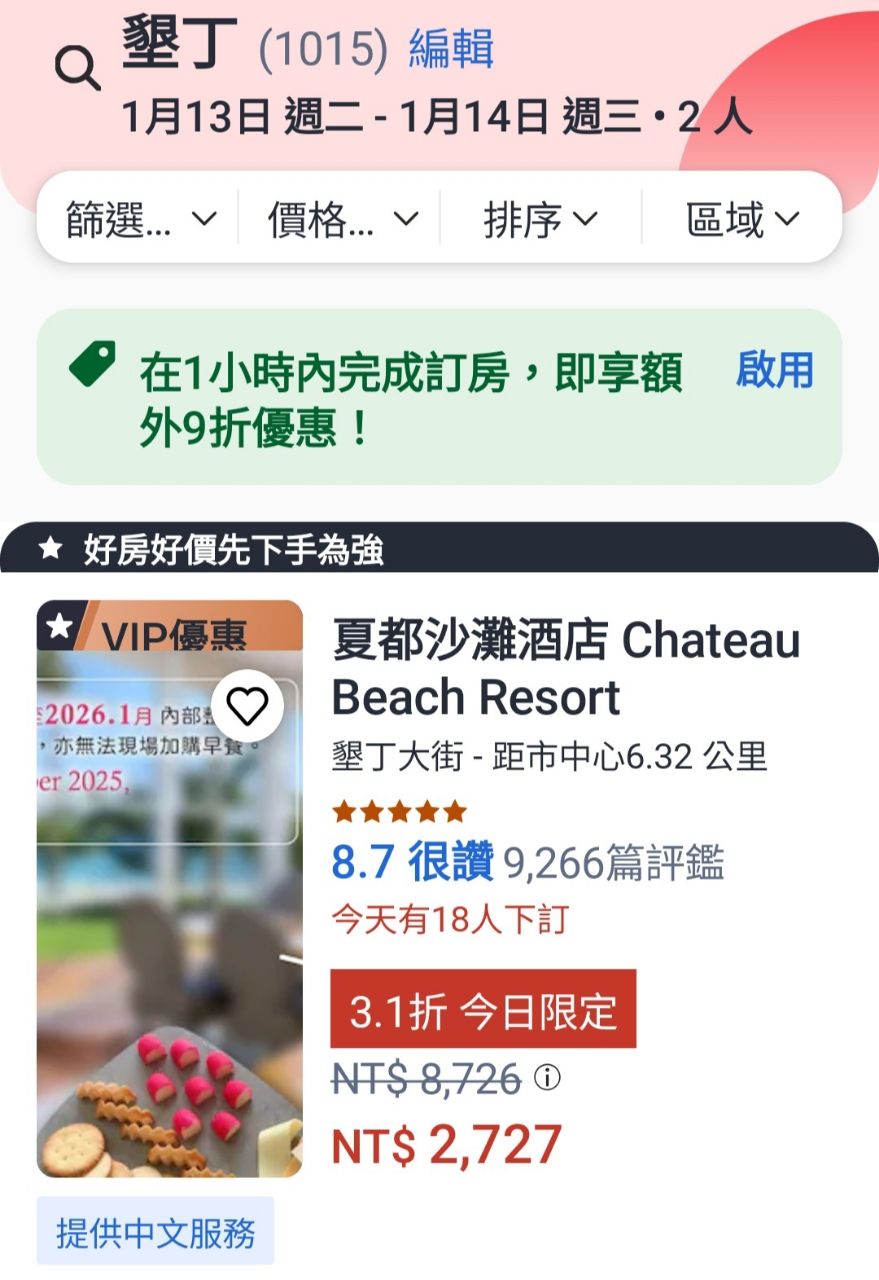The width and height of the screenshot is (879, 1280).
Task: Expand the 價格 price dropdown
Action: pyautogui.click(x=341, y=218)
